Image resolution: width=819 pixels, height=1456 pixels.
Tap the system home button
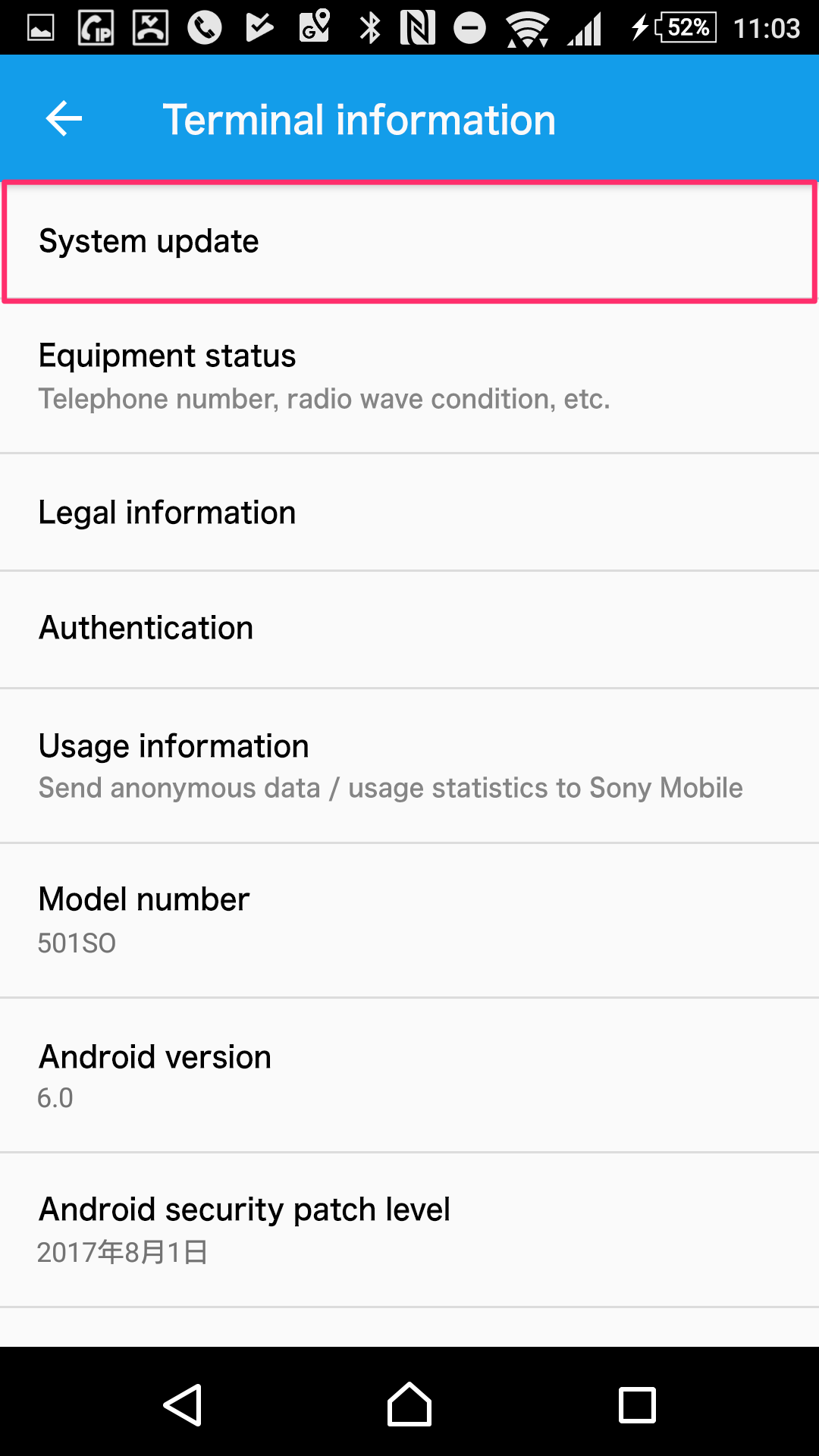(x=409, y=1404)
